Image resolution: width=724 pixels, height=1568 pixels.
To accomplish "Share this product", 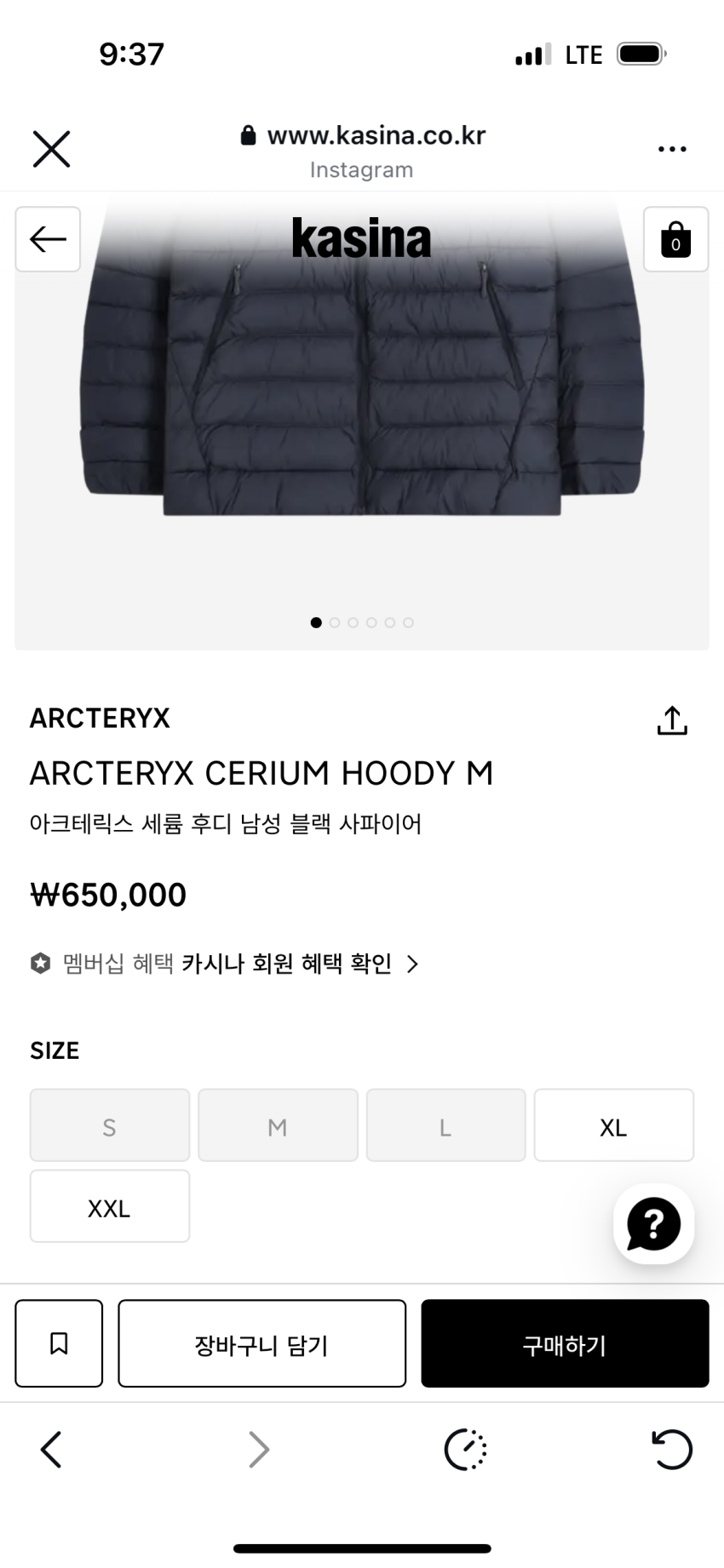I will 671,720.
